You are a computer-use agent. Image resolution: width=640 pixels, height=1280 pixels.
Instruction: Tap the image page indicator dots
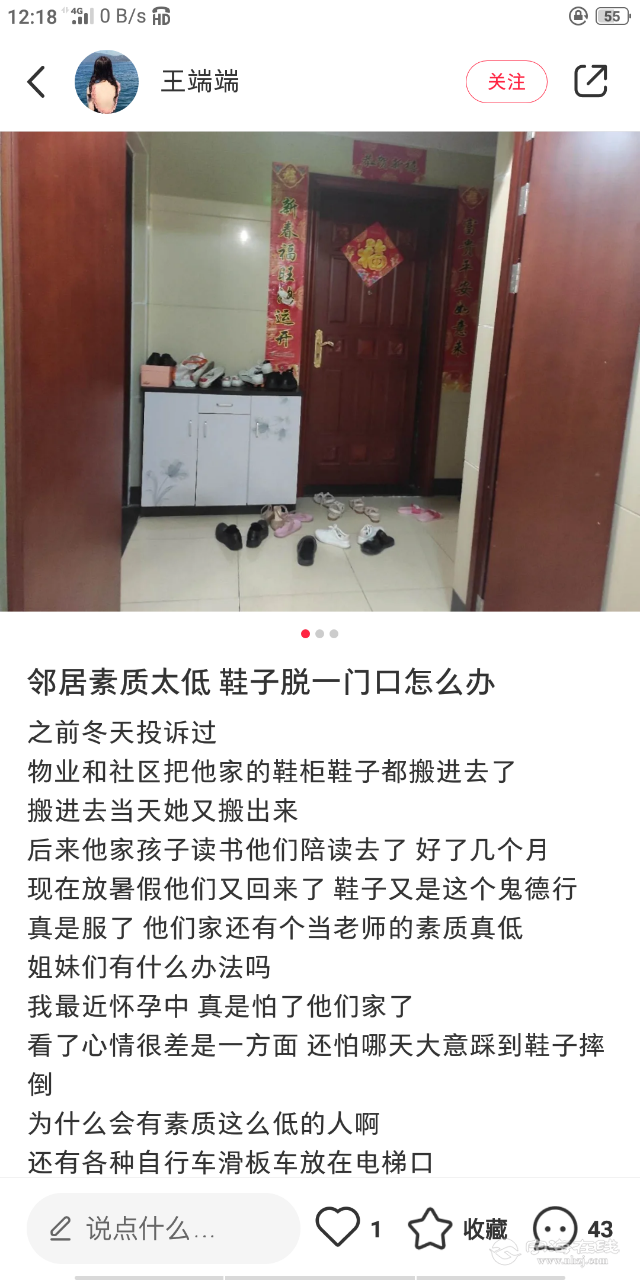pyautogui.click(x=320, y=633)
